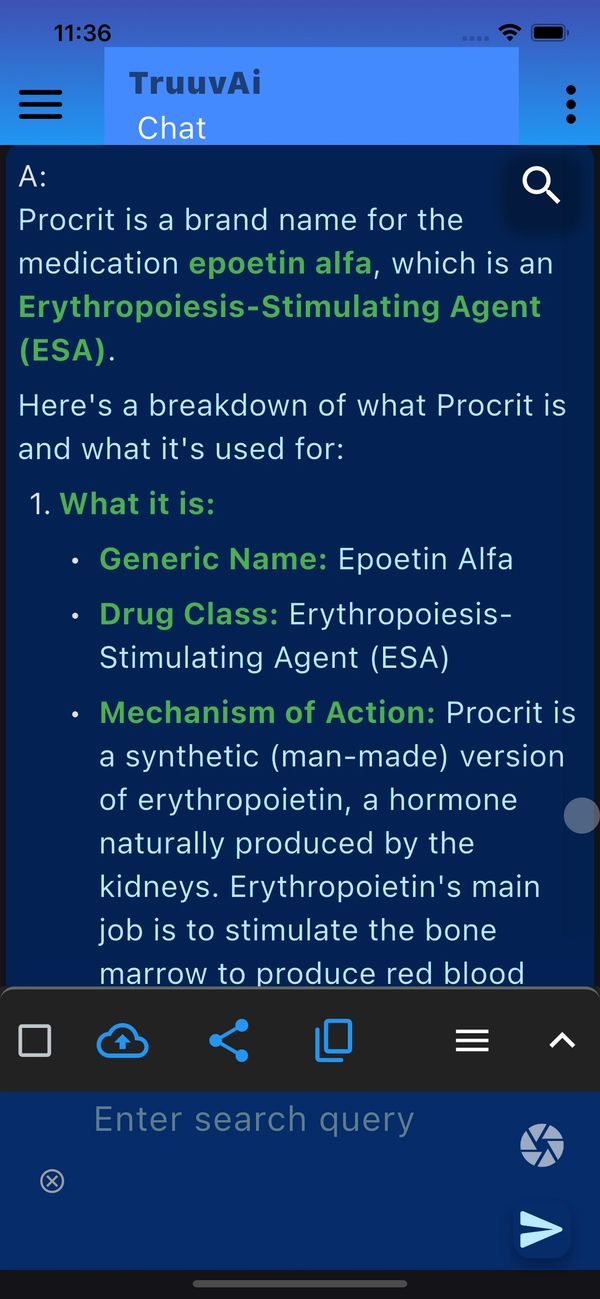Screen dimensions: 600x1299
Task: Open the toolbar's three-line menu
Action: click(472, 1041)
